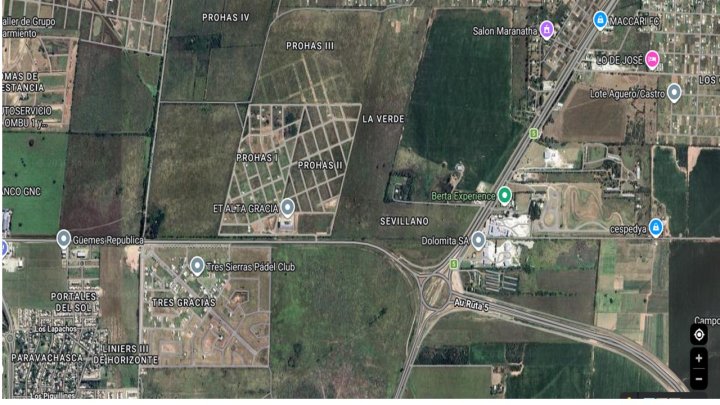This screenshot has width=720, height=405.
Task: Open the cespedya shop pin
Action: [x=656, y=228]
